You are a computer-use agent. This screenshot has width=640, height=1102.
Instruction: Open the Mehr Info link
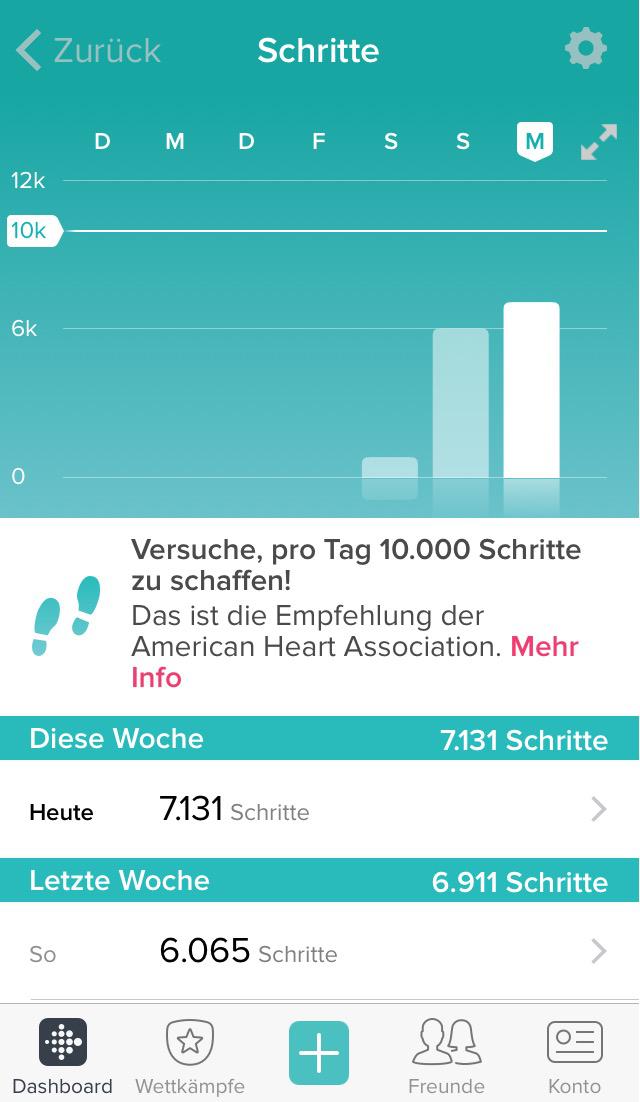click(355, 662)
